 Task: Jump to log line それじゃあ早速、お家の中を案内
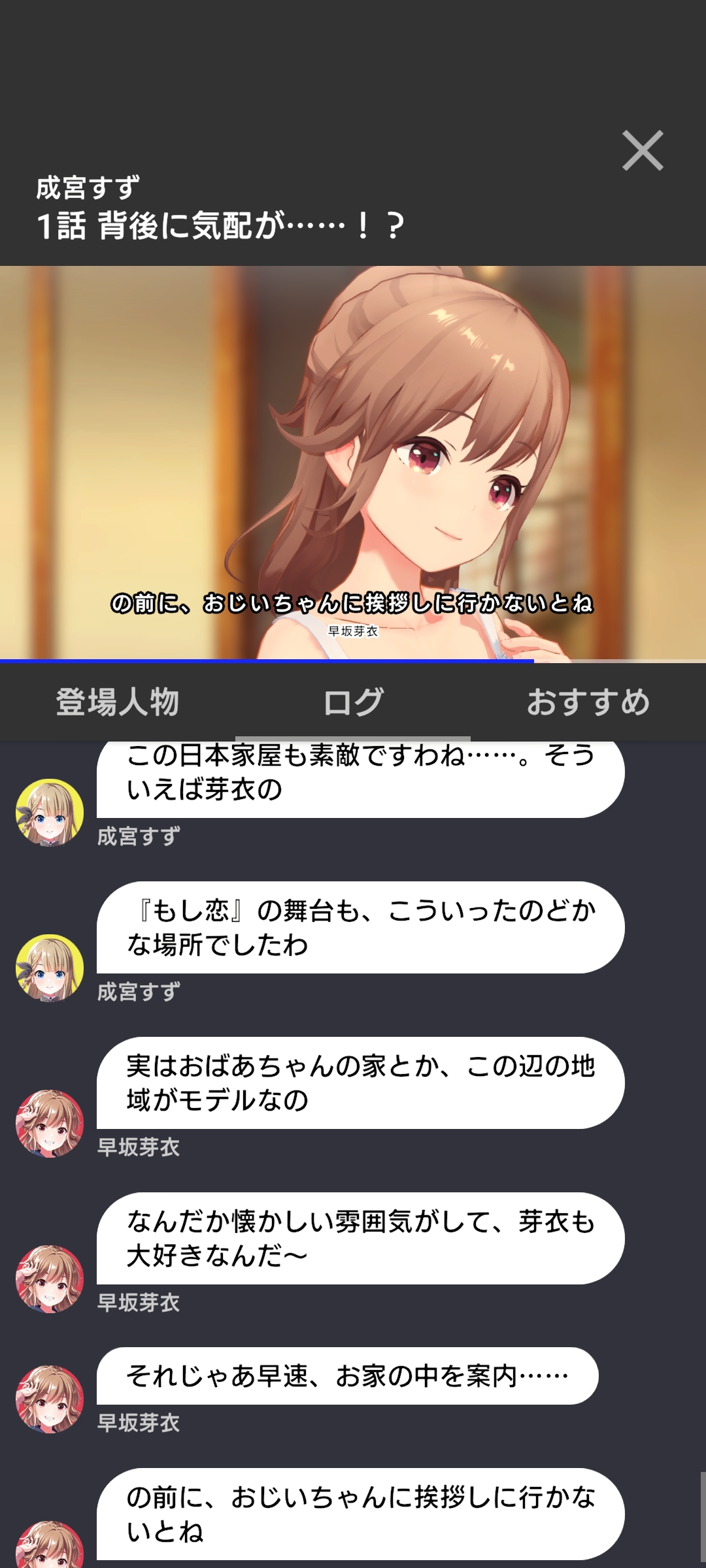point(347,1376)
